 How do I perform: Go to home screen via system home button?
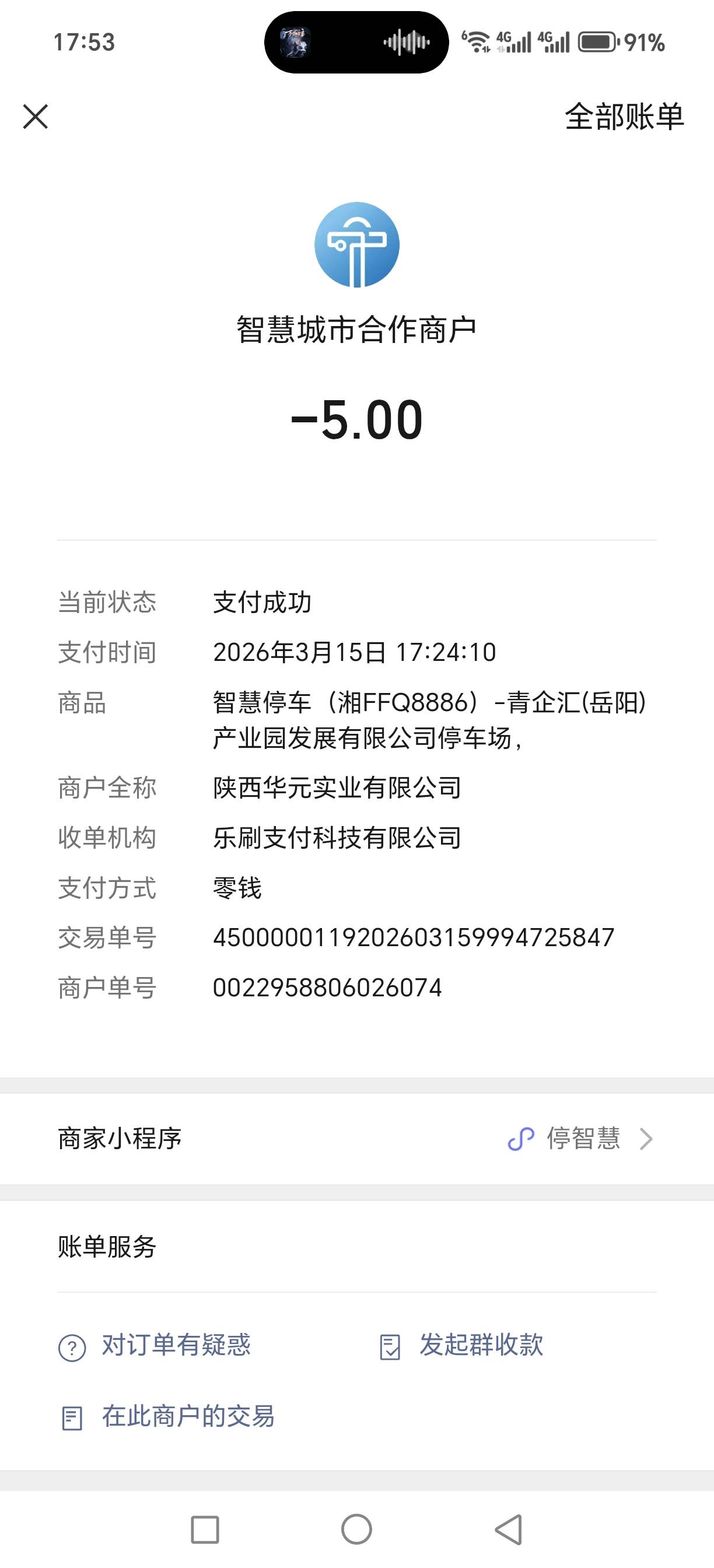point(356,1529)
